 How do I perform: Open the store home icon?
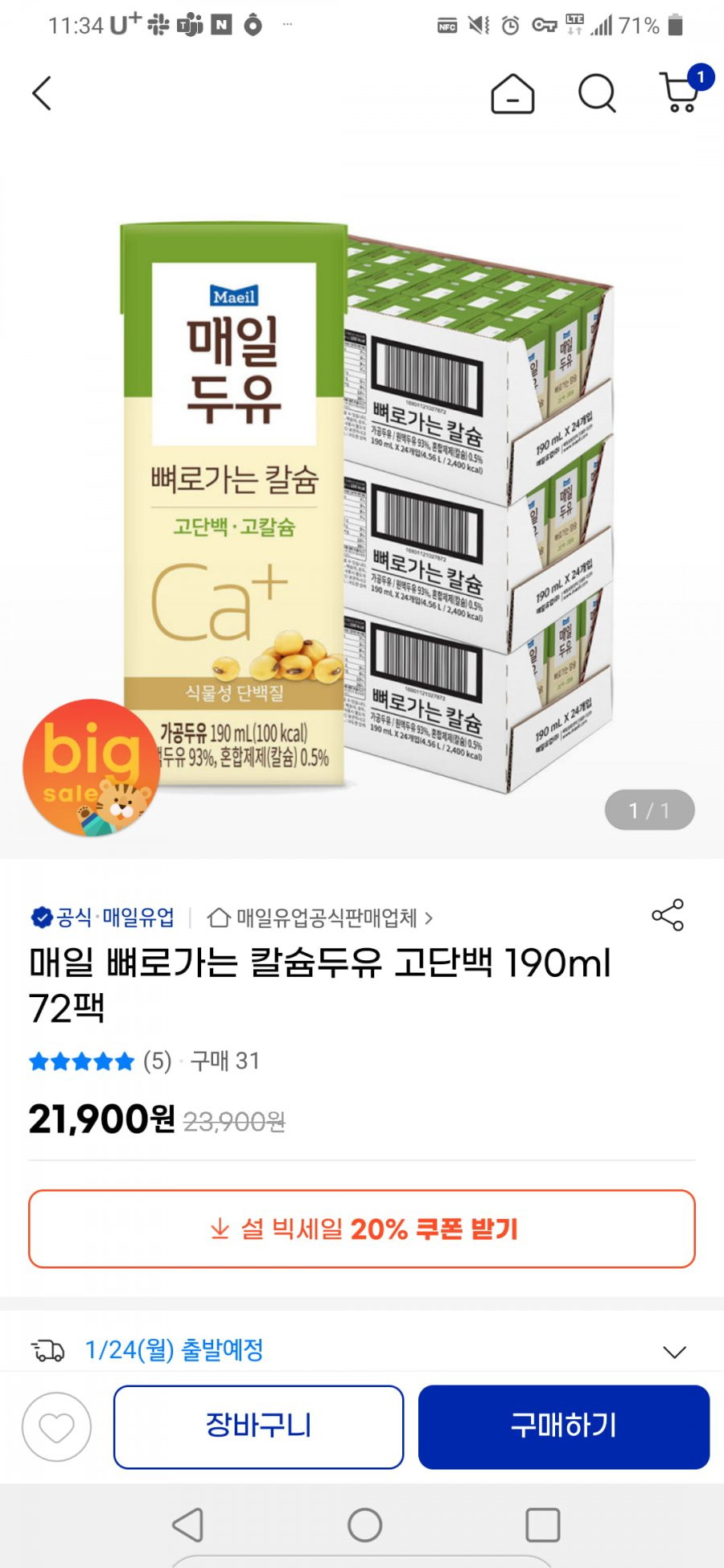[512, 94]
